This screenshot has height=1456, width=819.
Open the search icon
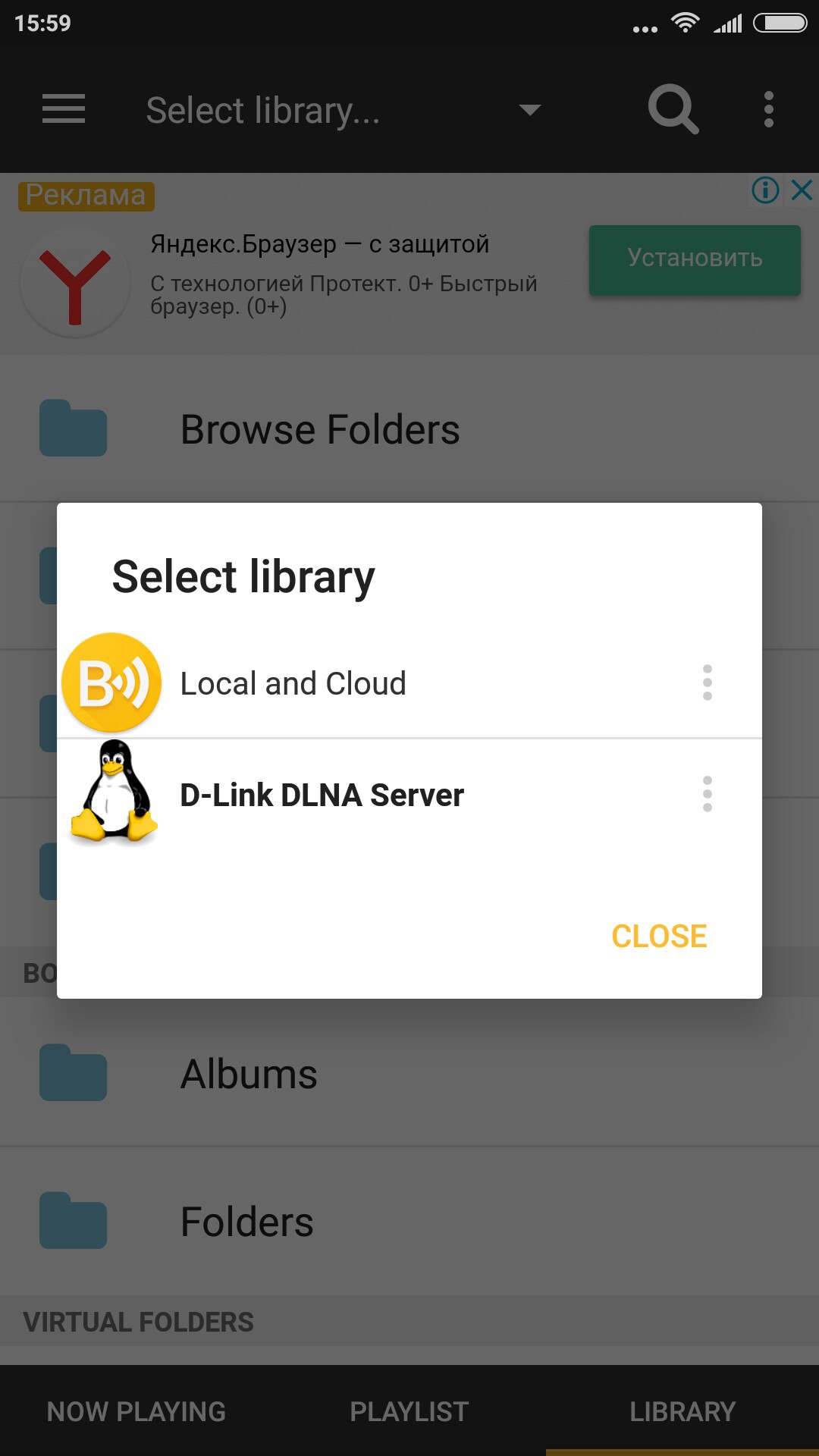tap(673, 110)
